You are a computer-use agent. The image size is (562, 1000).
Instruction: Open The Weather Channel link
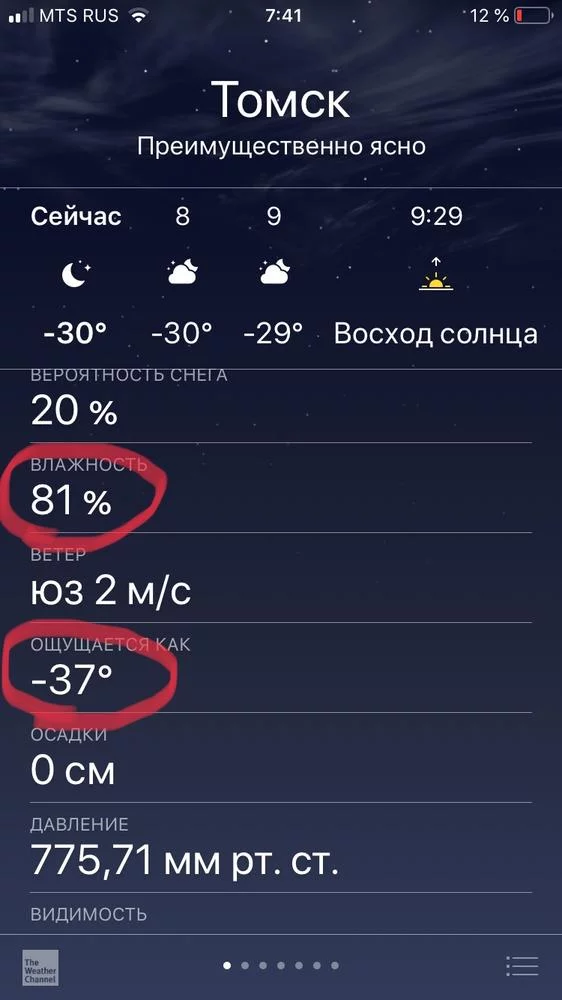click(40, 967)
